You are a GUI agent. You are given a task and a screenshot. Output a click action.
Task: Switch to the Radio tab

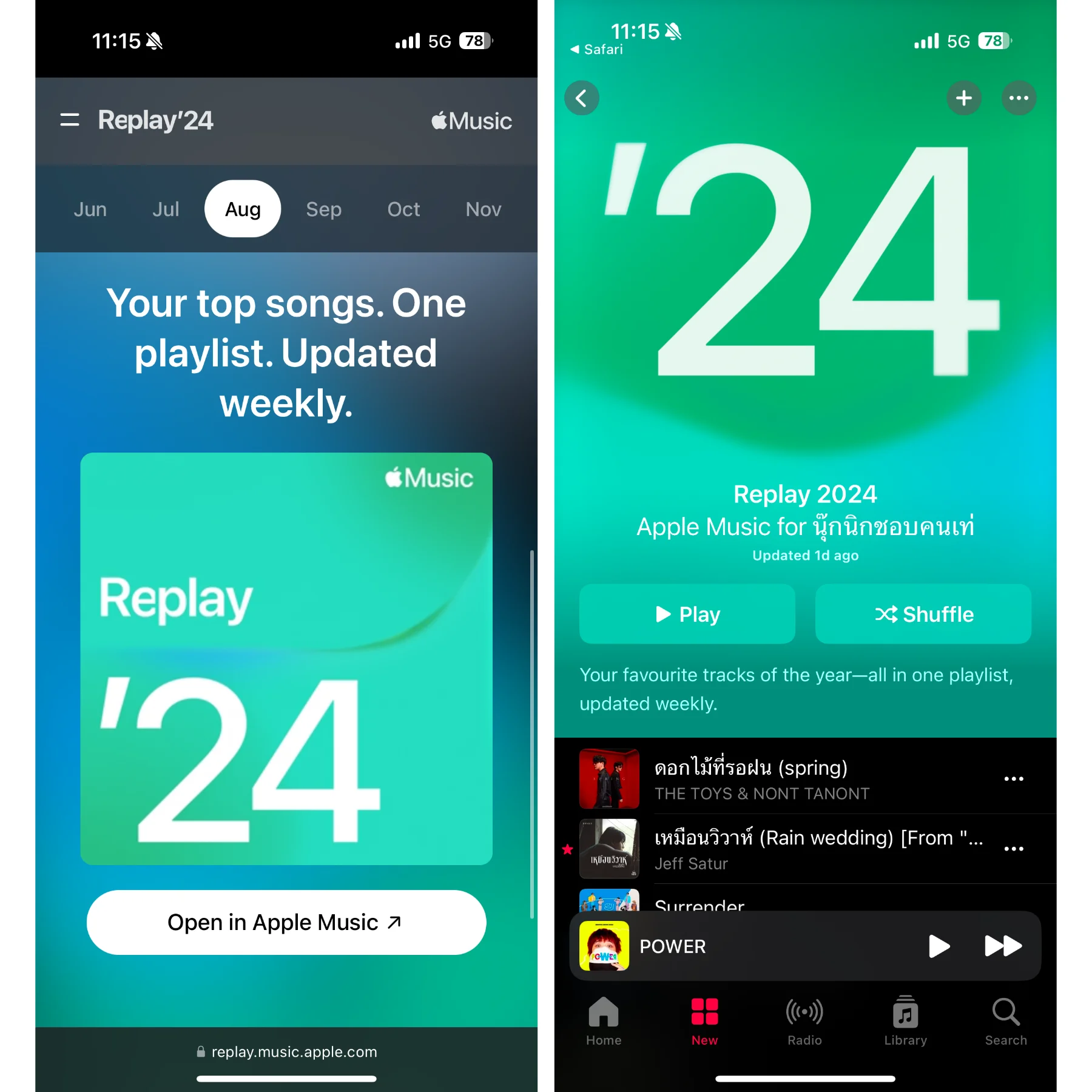tap(804, 1022)
